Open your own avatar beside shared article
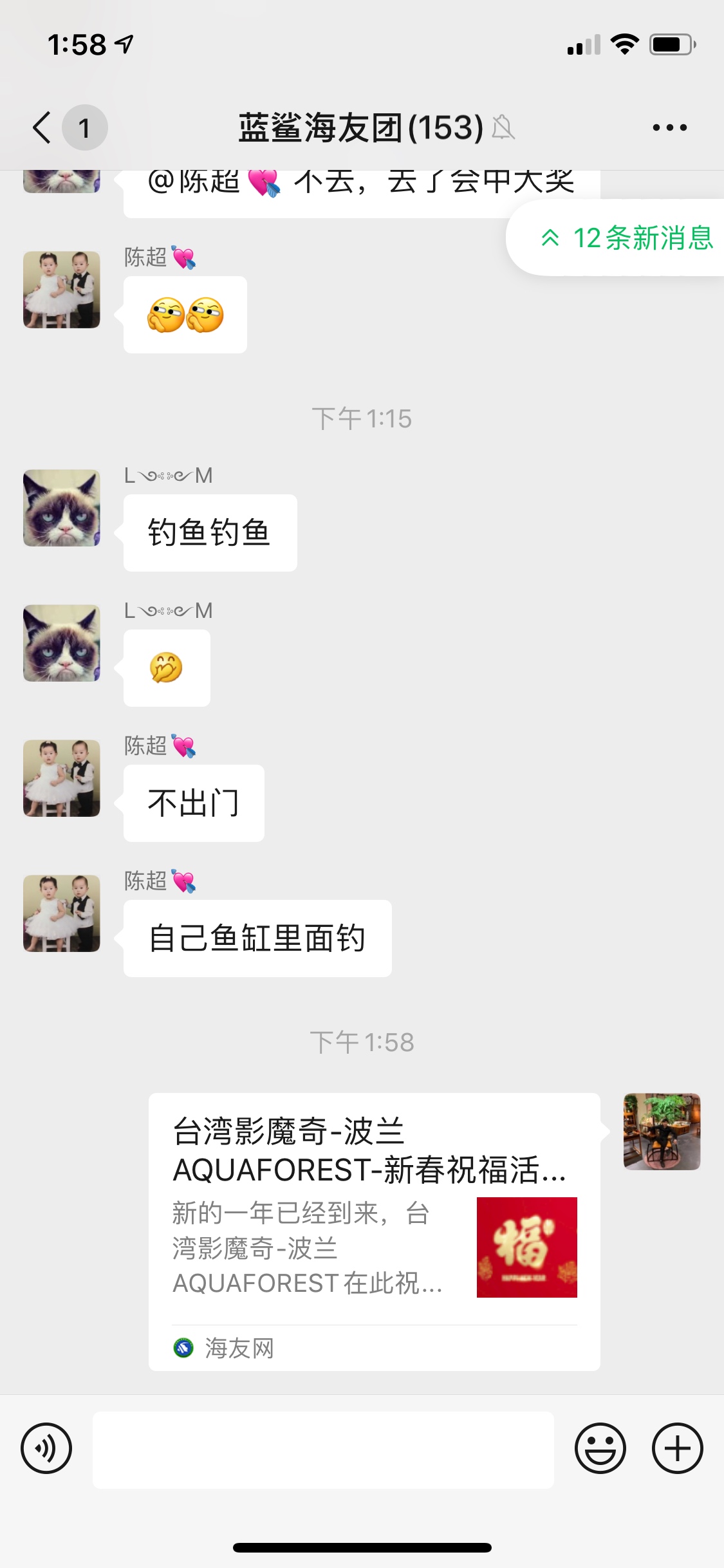The width and height of the screenshot is (724, 1568). tap(662, 1131)
